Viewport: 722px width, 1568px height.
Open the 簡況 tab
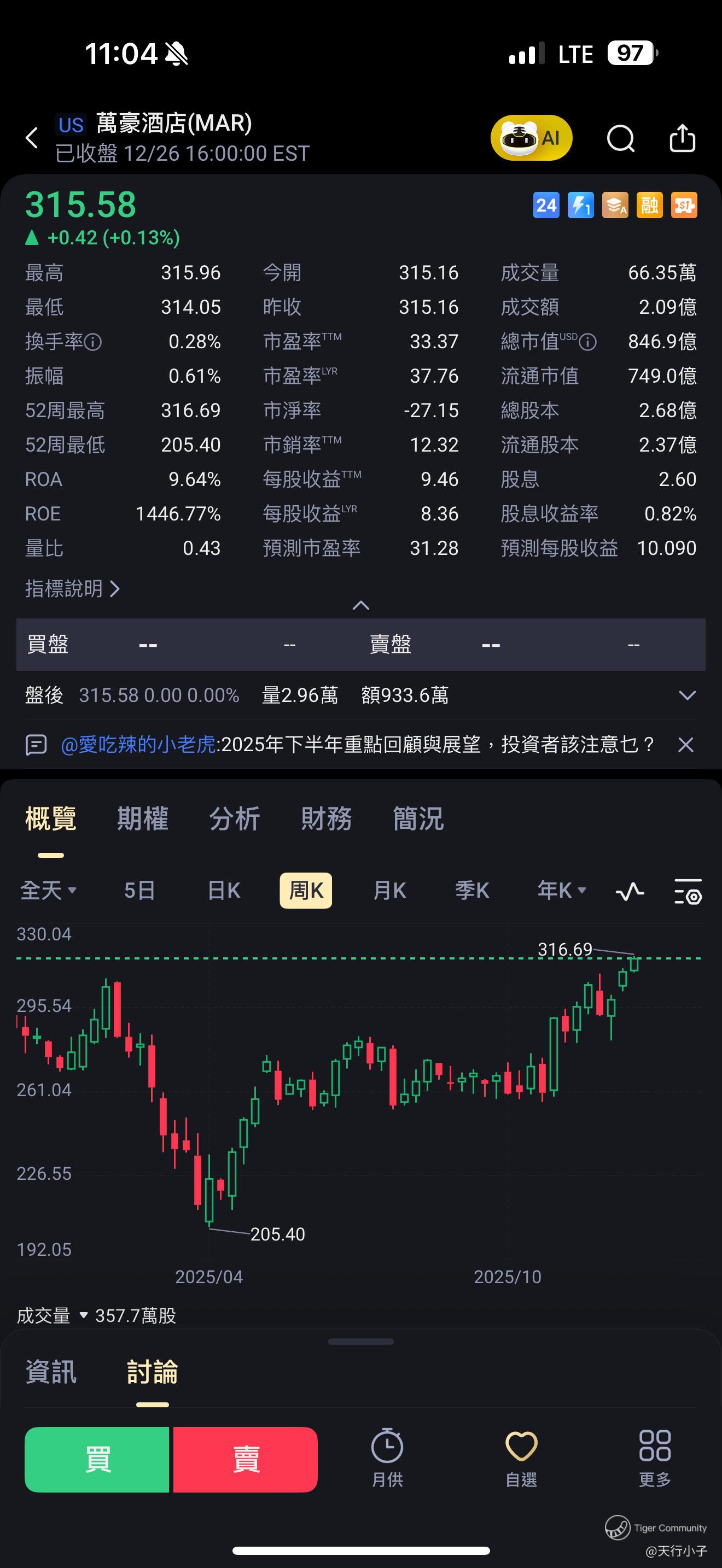418,818
